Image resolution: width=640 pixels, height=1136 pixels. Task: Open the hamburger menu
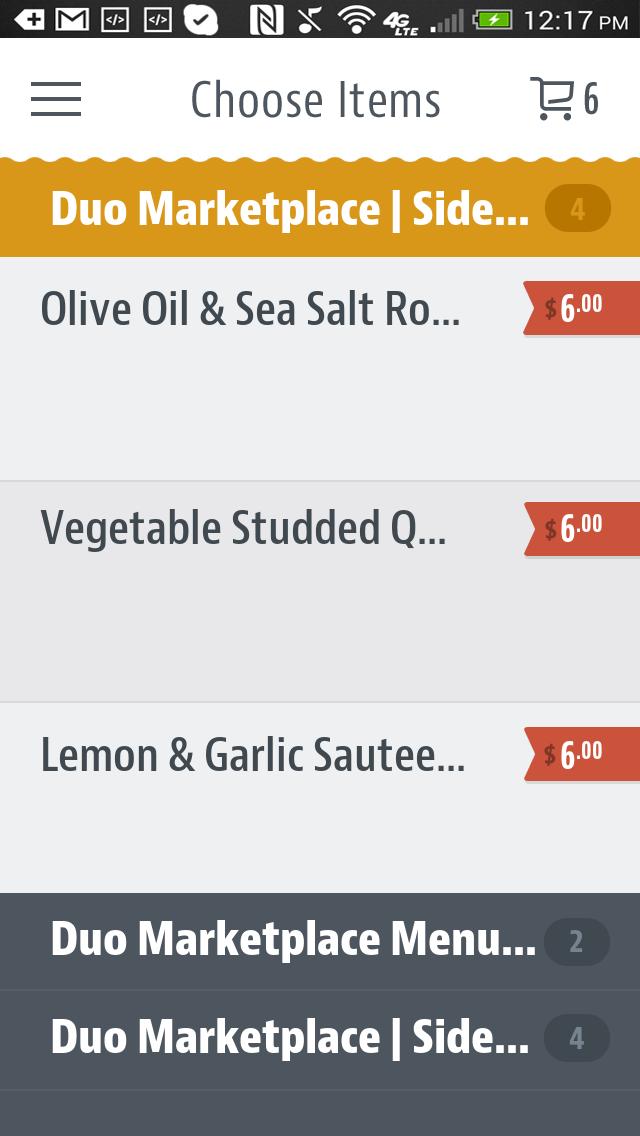coord(56,100)
